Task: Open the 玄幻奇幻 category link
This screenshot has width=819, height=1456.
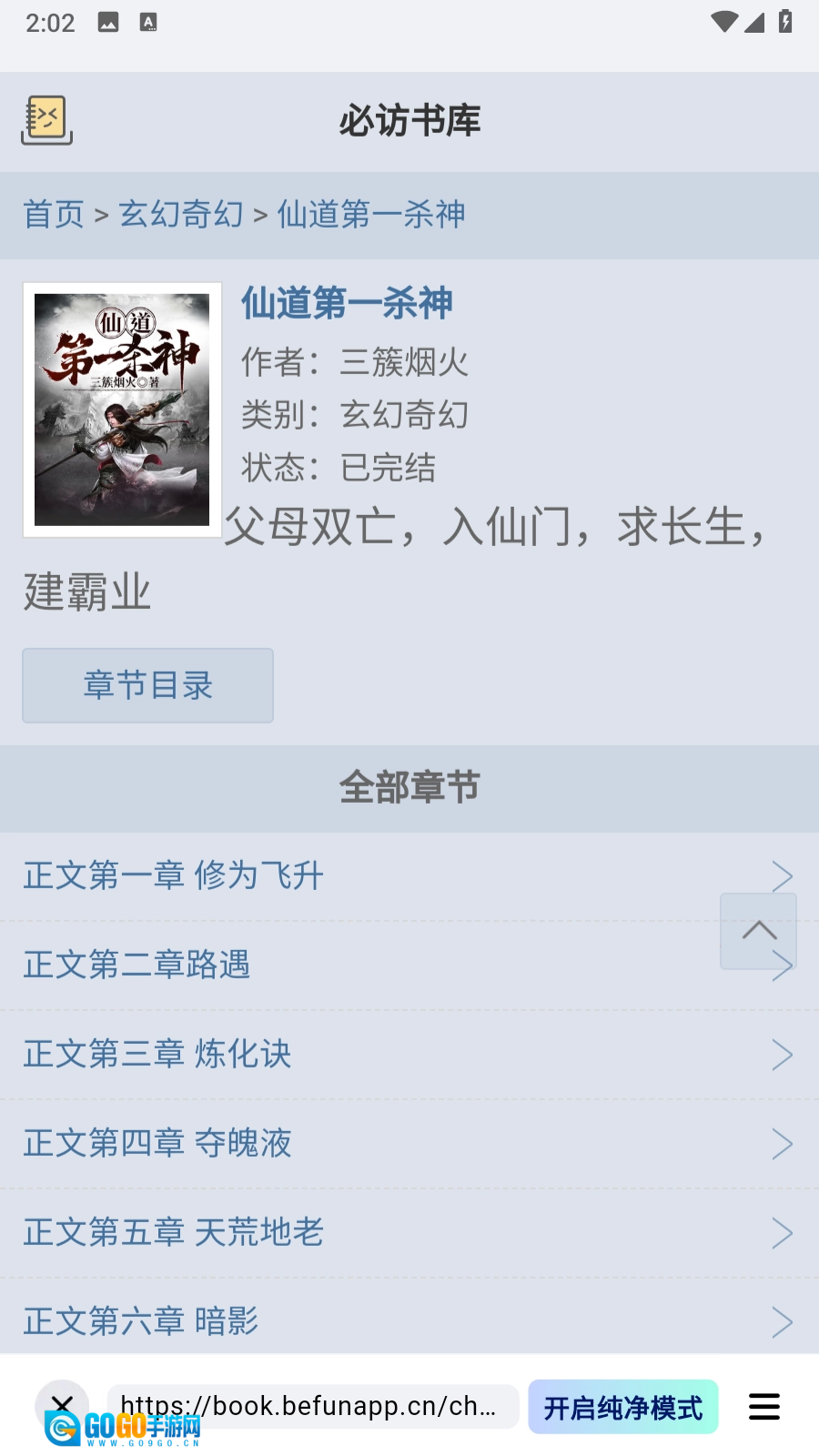Action: pyautogui.click(x=181, y=215)
